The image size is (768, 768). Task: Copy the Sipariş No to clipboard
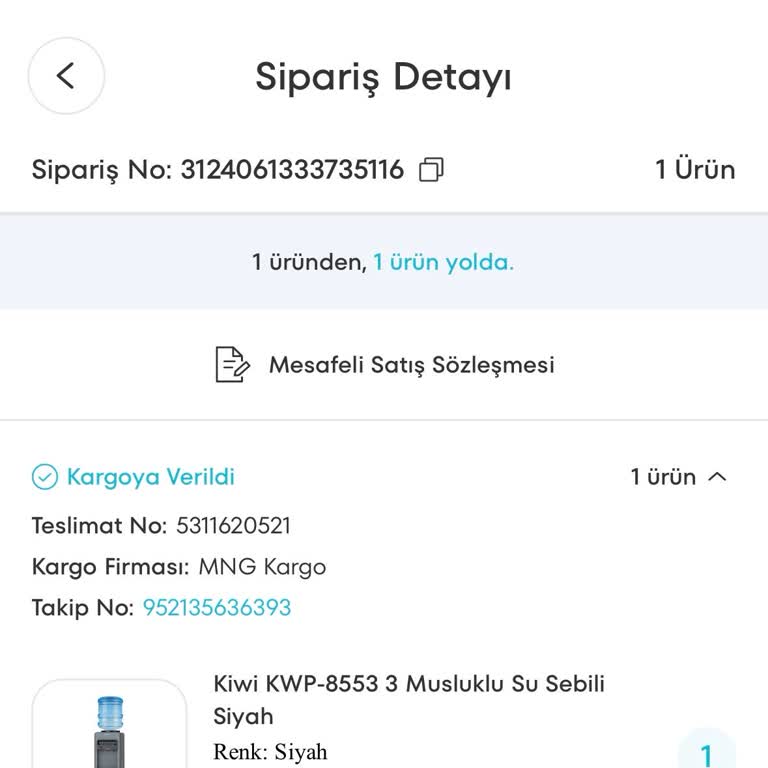coord(431,170)
